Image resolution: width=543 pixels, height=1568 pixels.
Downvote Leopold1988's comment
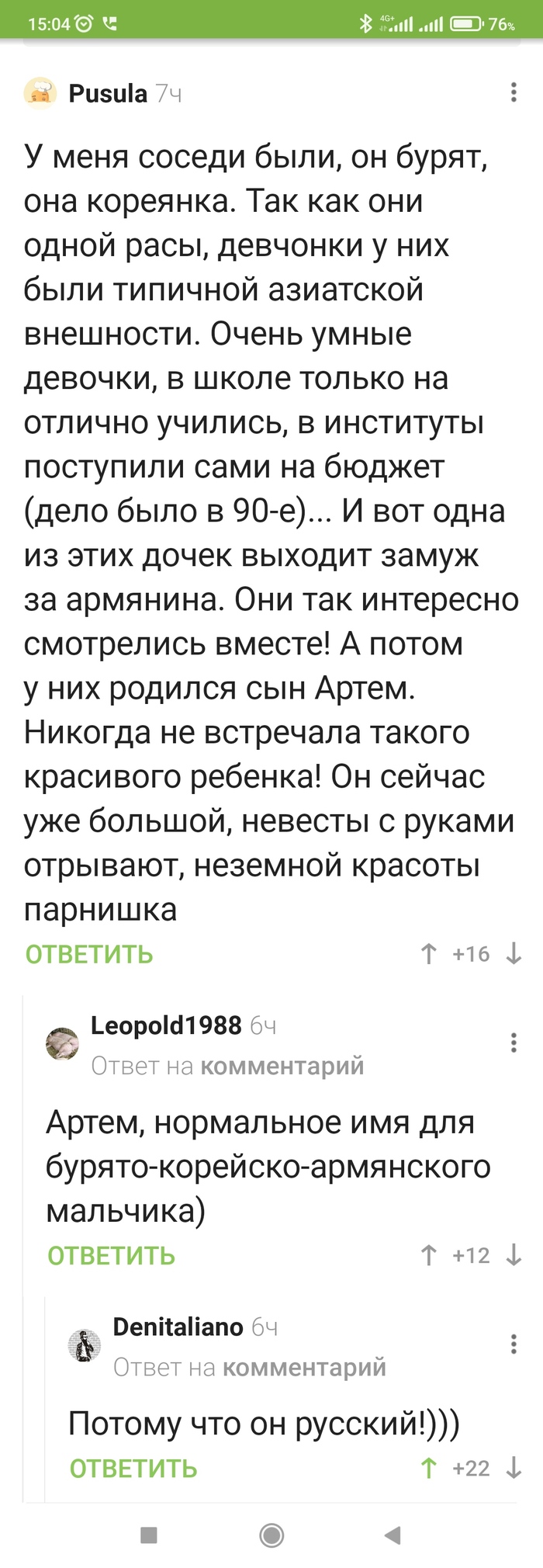click(x=514, y=1255)
